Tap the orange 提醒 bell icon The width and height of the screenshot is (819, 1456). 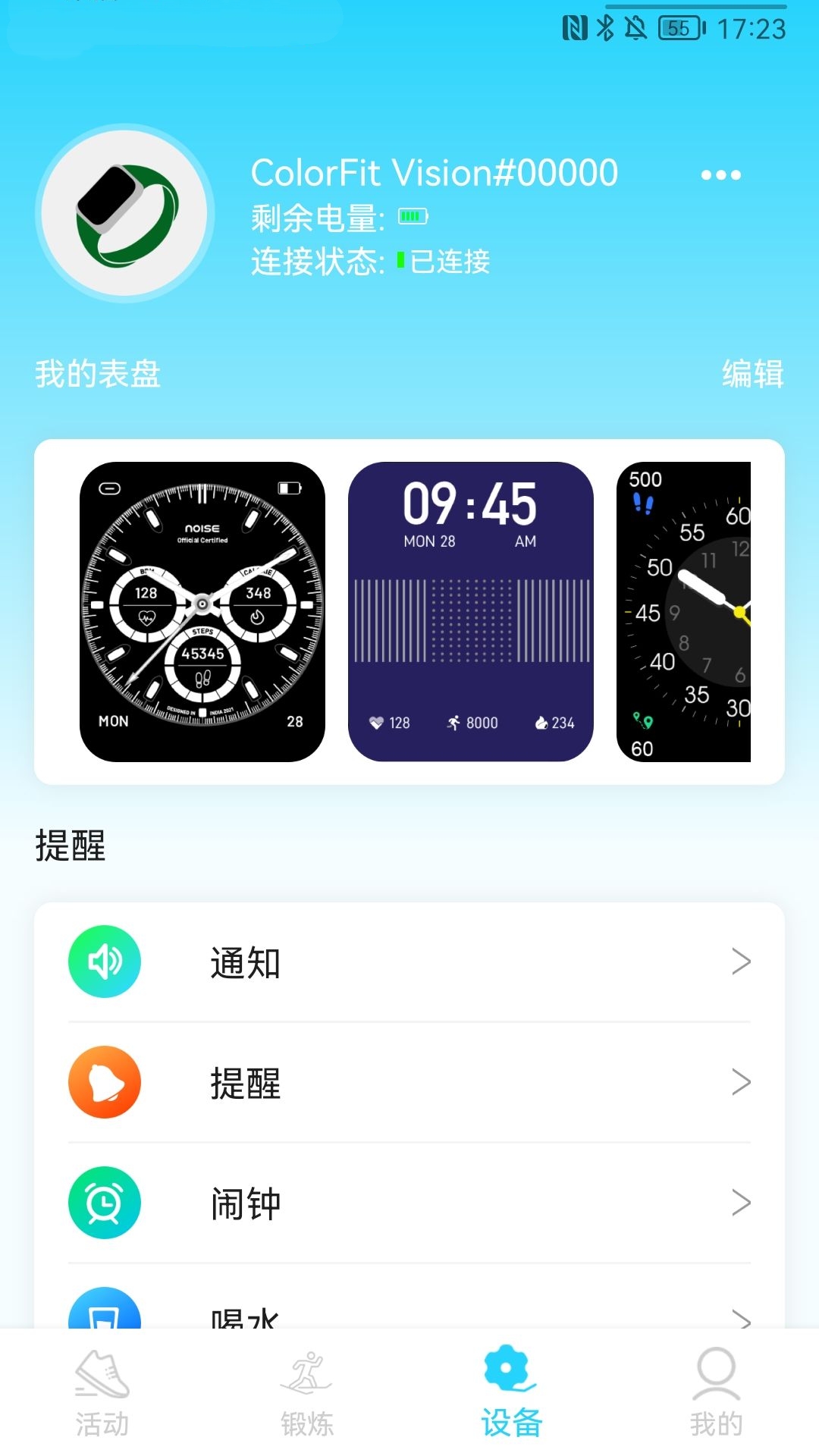click(x=105, y=1083)
